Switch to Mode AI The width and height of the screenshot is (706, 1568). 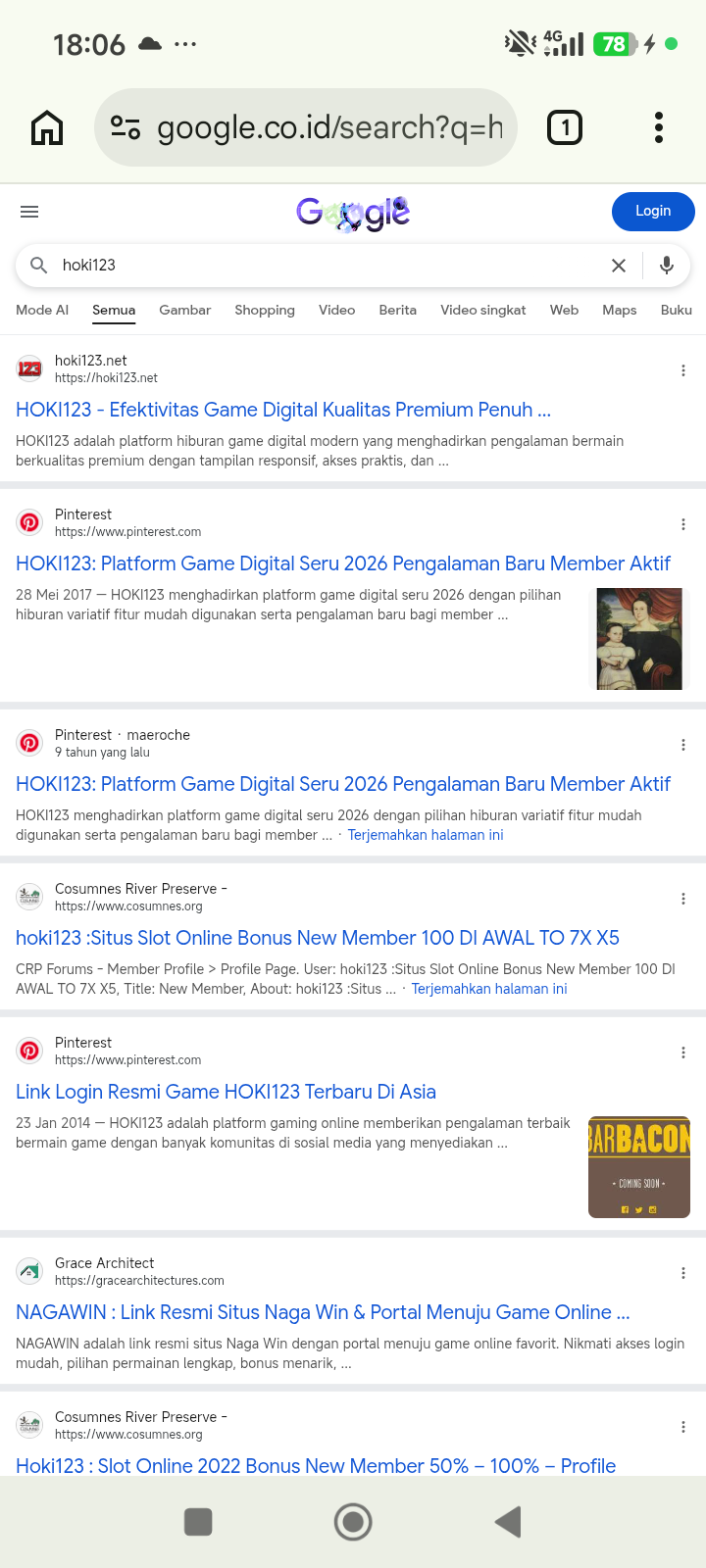(42, 310)
